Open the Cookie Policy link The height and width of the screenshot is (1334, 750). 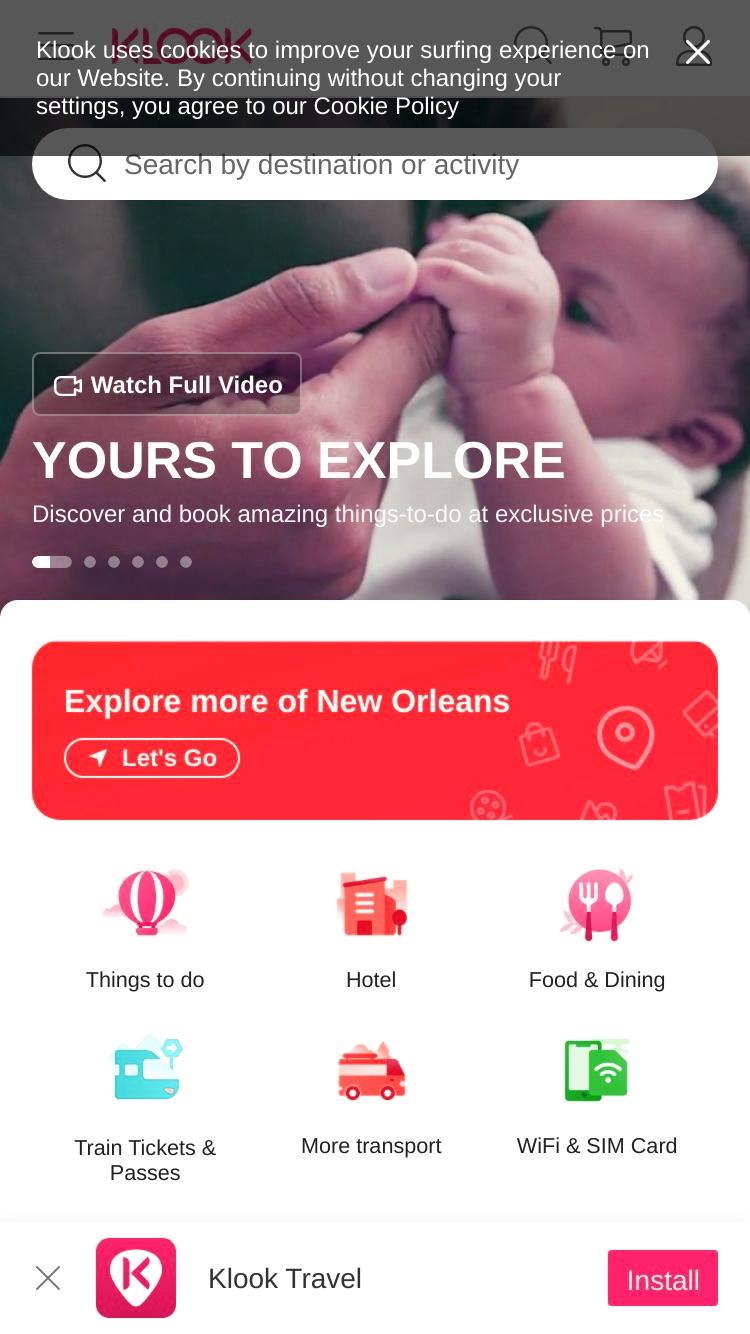pyautogui.click(x=386, y=106)
